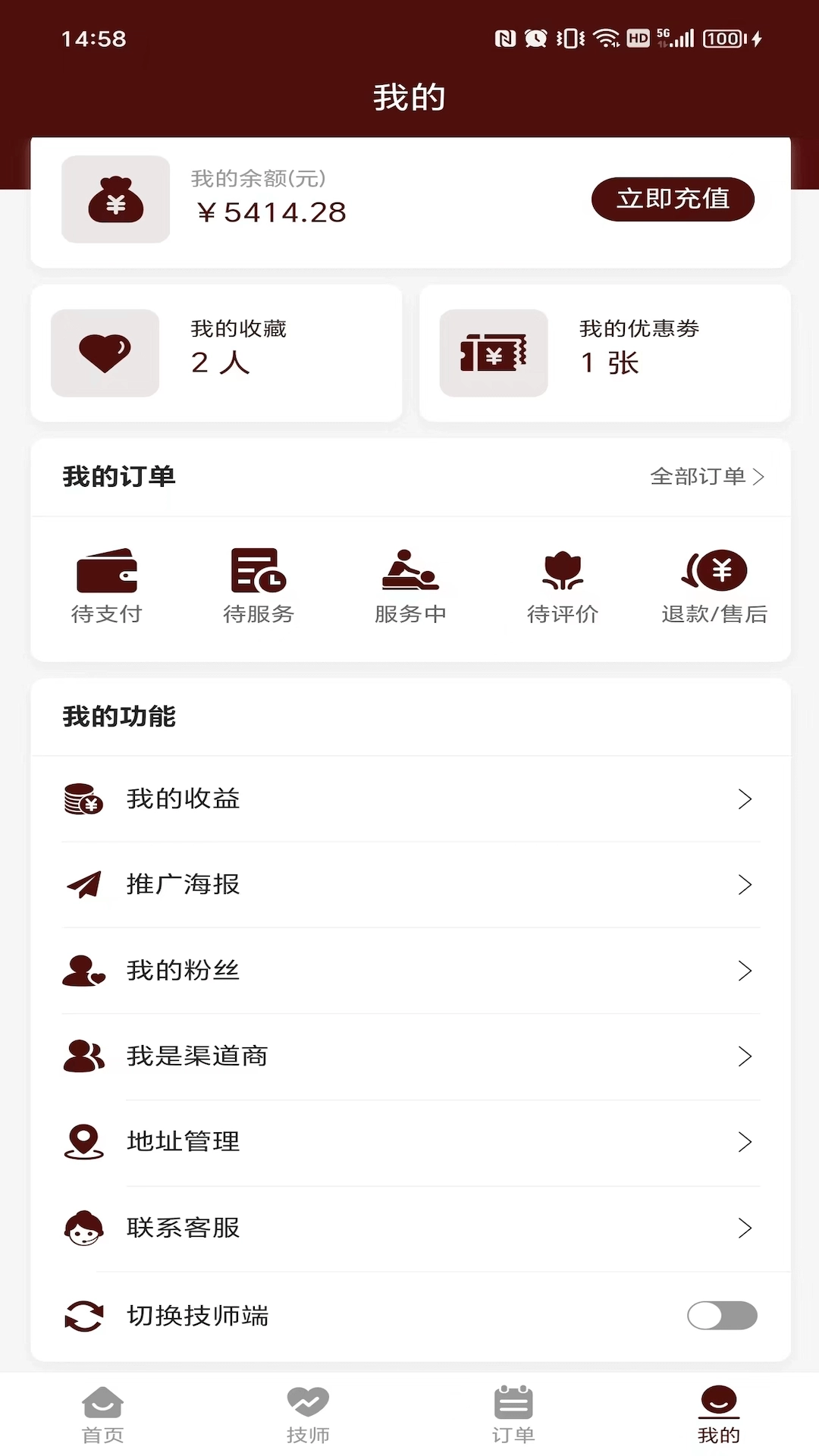This screenshot has width=819, height=1456.
Task: Open the 我的收藏 favorites card
Action: 216,353
